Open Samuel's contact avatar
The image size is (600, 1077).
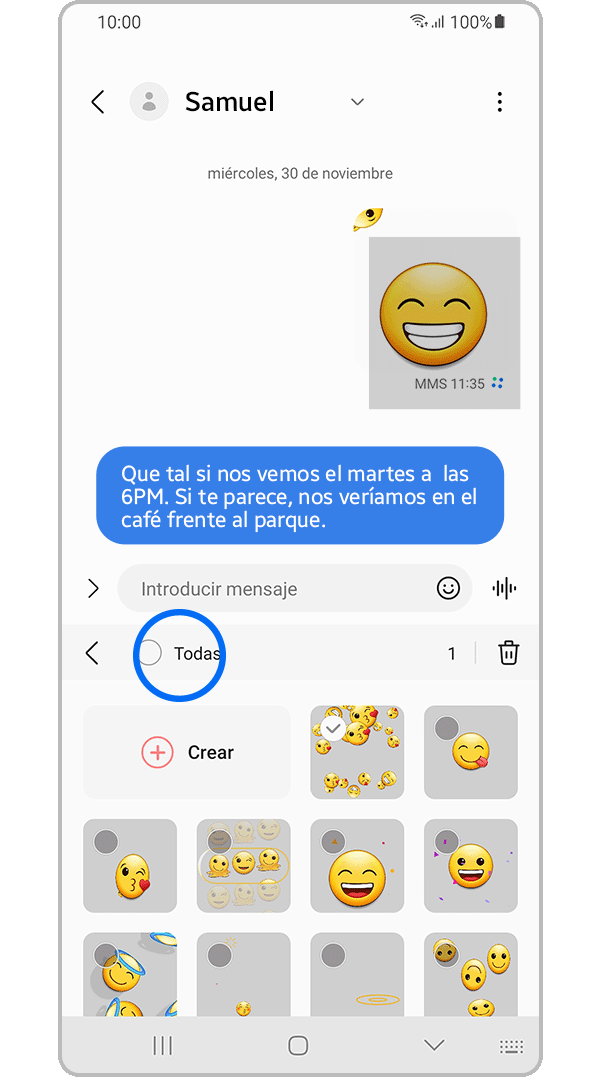pyautogui.click(x=149, y=102)
